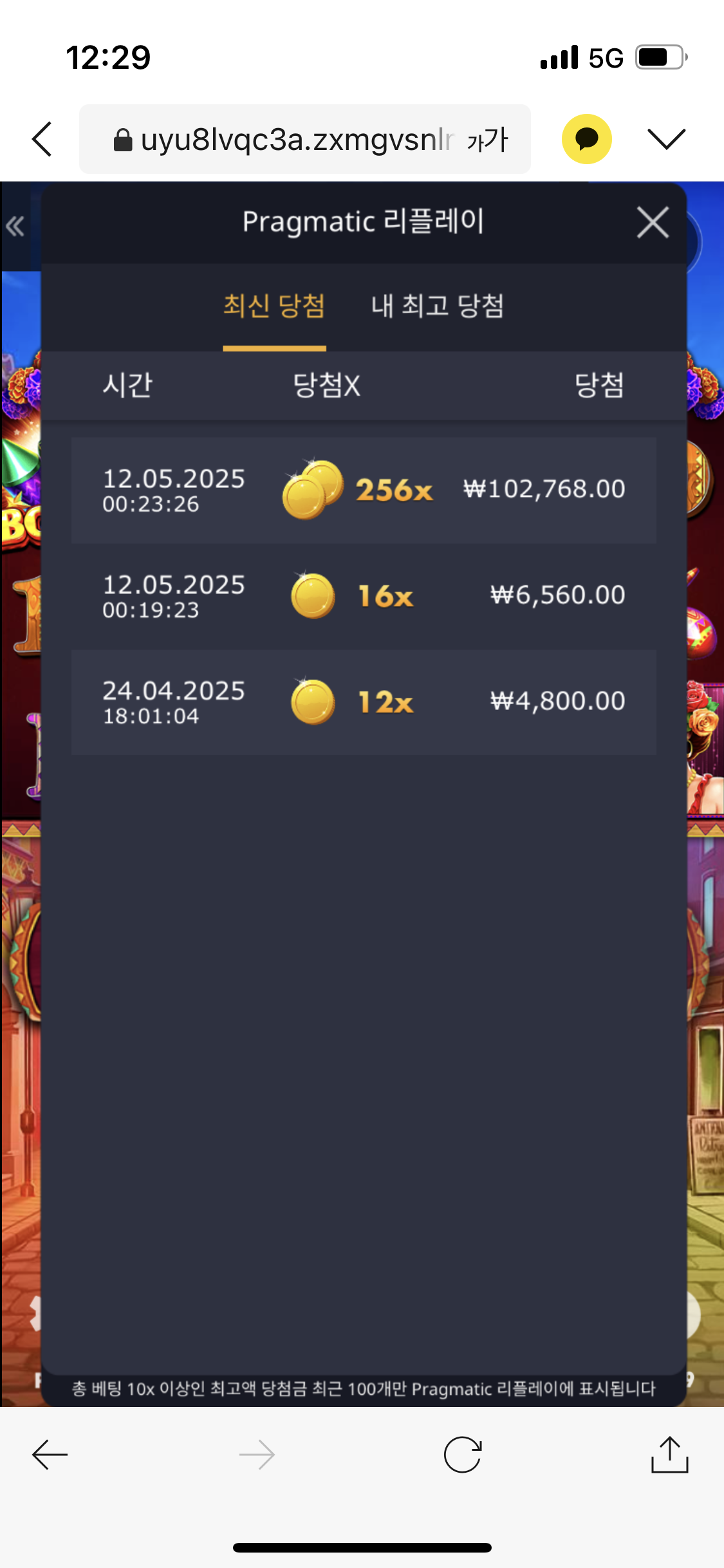Open the 12x win replay
The width and height of the screenshot is (724, 1568).
coord(364,702)
